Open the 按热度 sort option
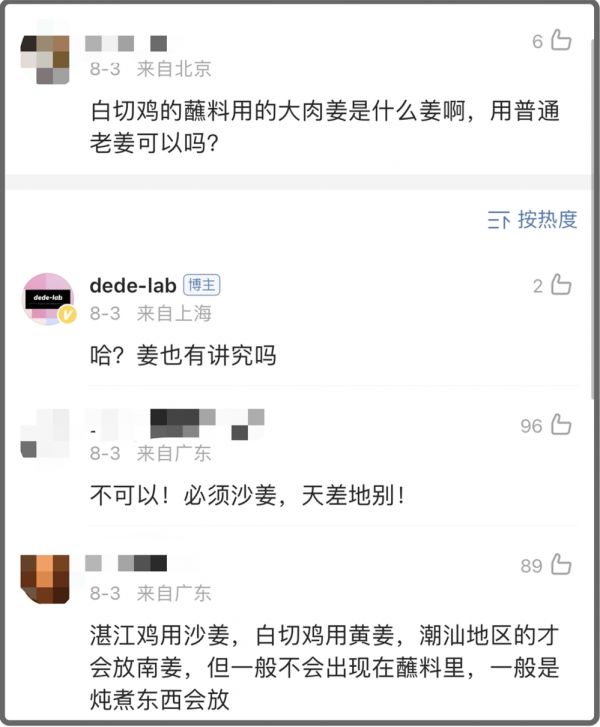This screenshot has width=600, height=727. (x=532, y=220)
